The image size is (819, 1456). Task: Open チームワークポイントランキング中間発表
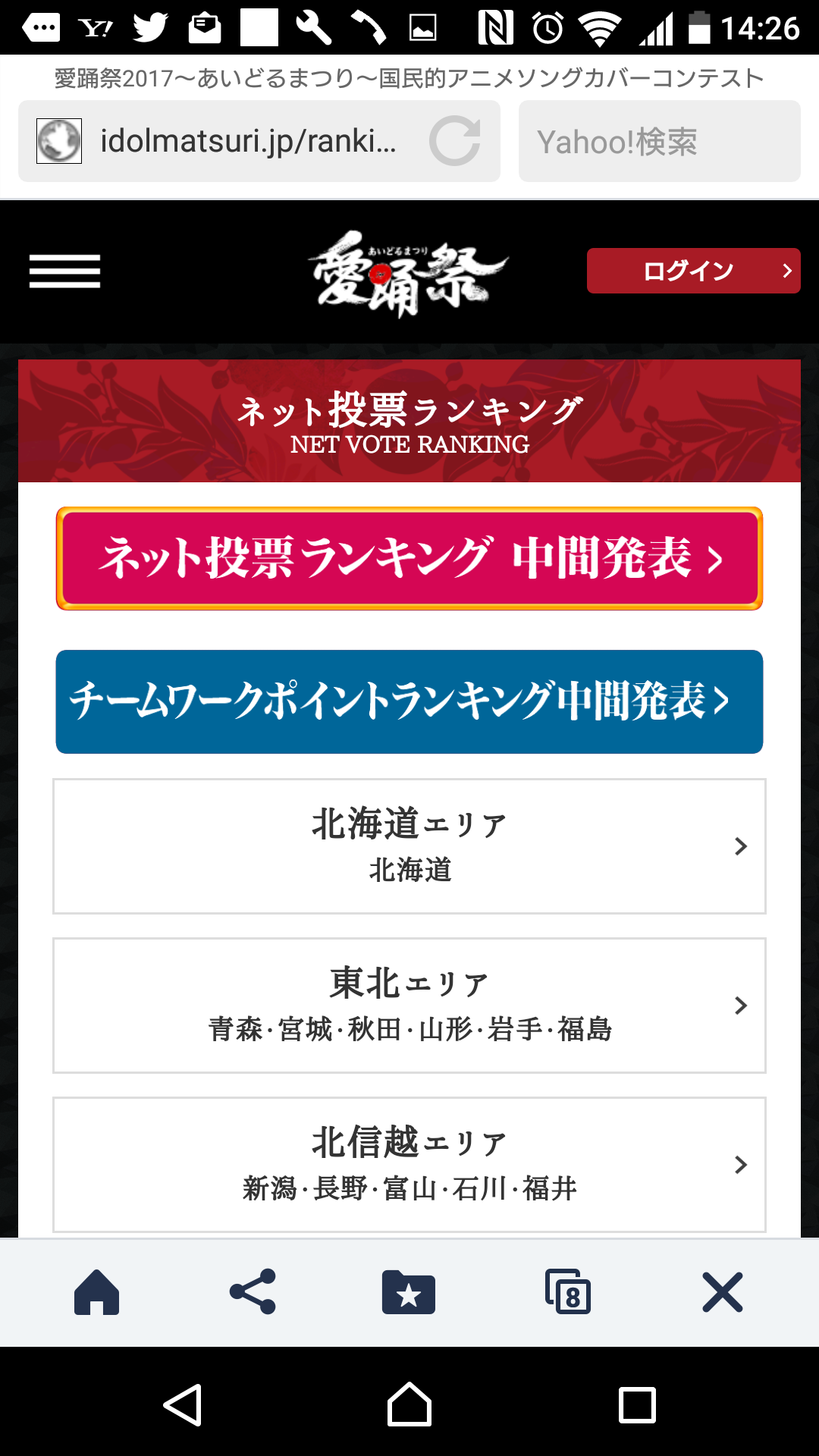tap(409, 701)
